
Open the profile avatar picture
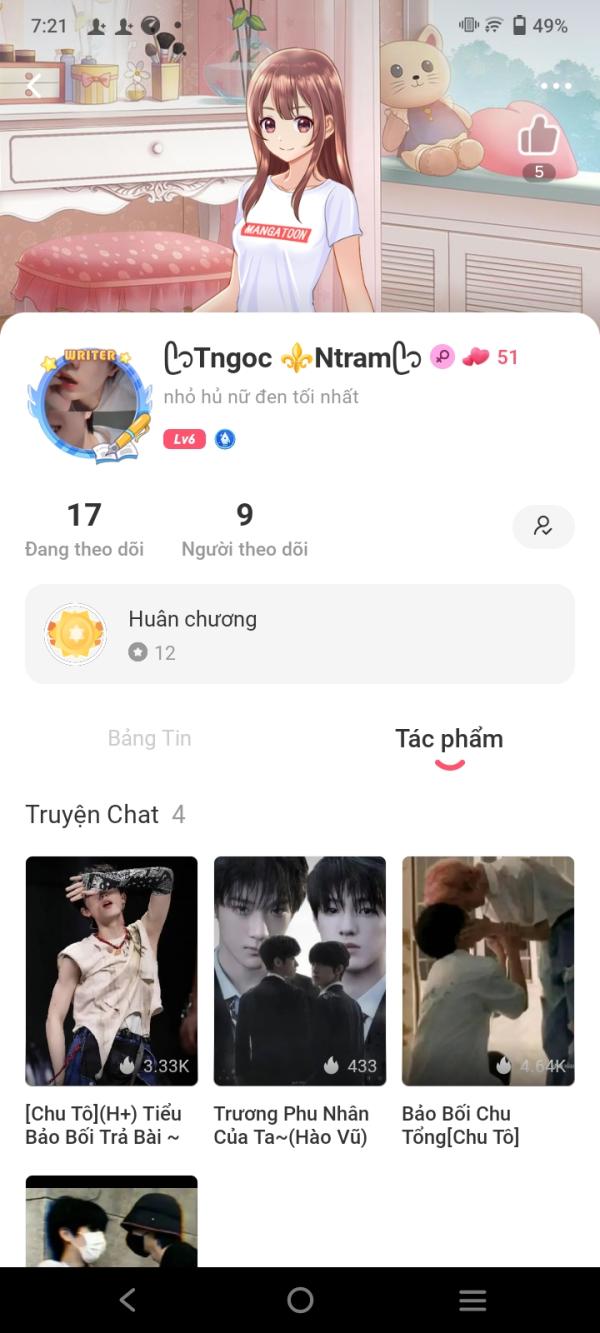(x=89, y=405)
